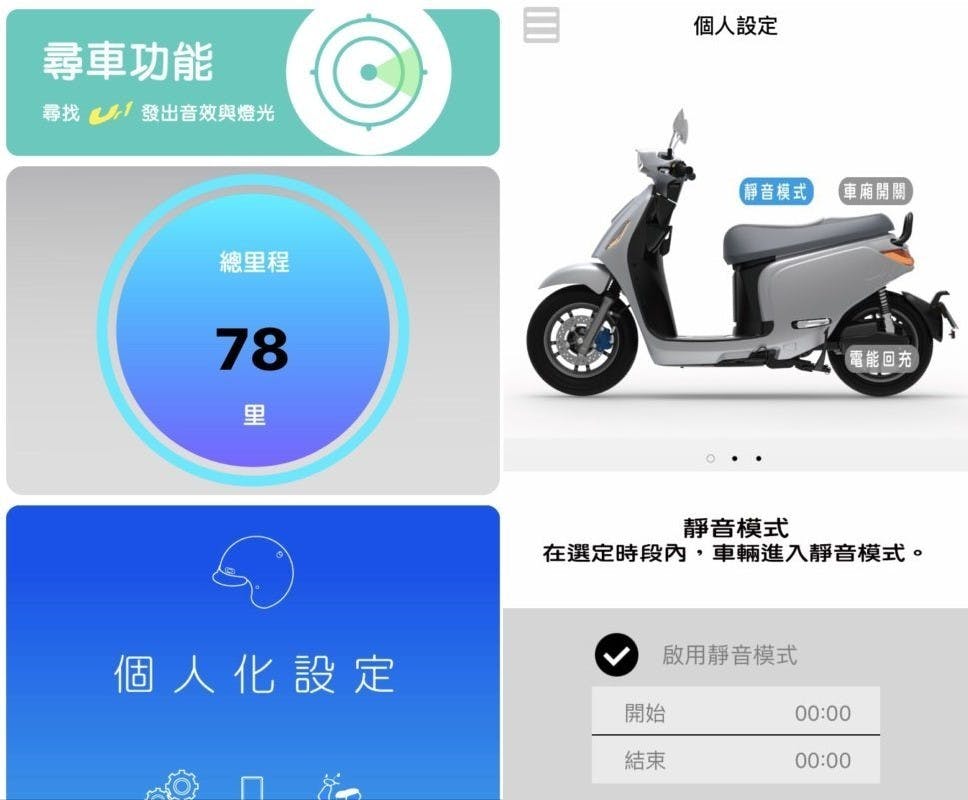Select the 車廂開關 label on the scooter

(x=876, y=192)
